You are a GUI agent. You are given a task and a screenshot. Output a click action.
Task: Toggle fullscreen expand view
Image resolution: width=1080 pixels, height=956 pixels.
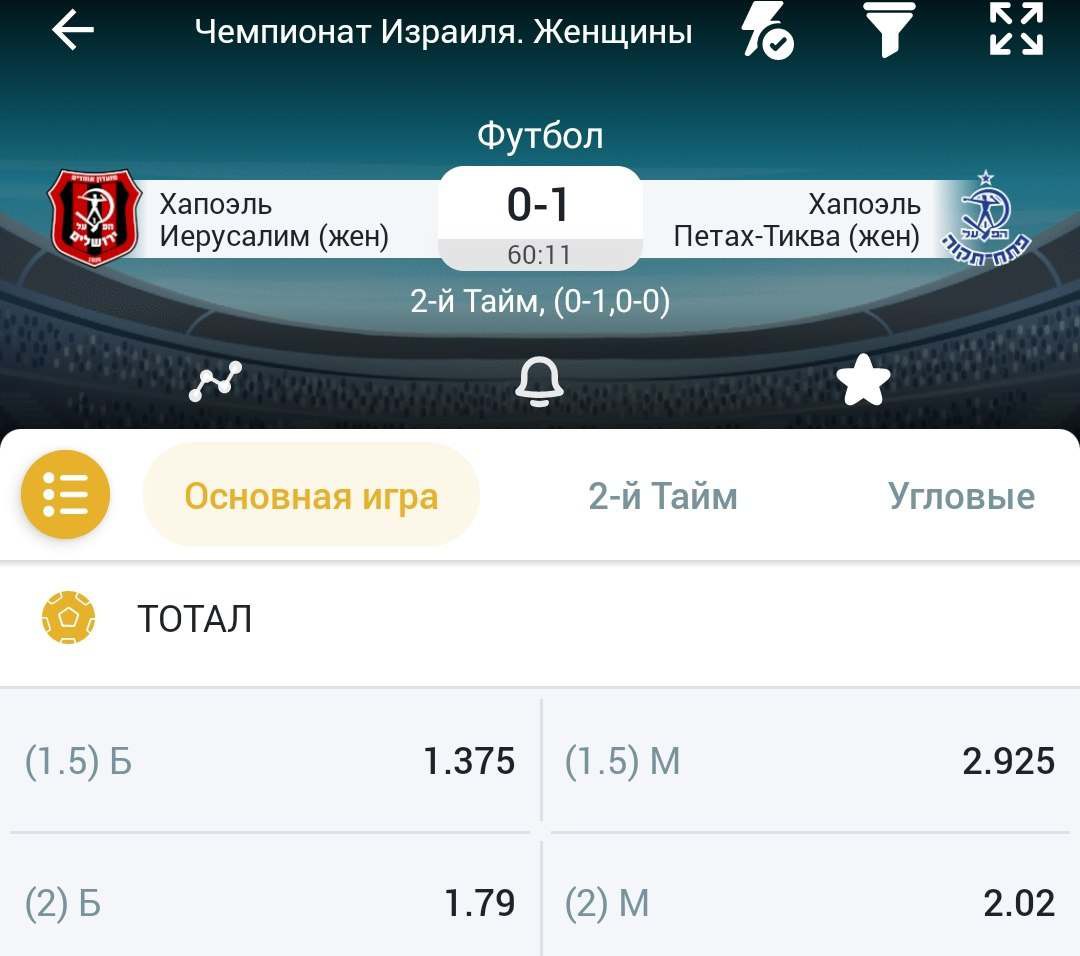[1016, 29]
